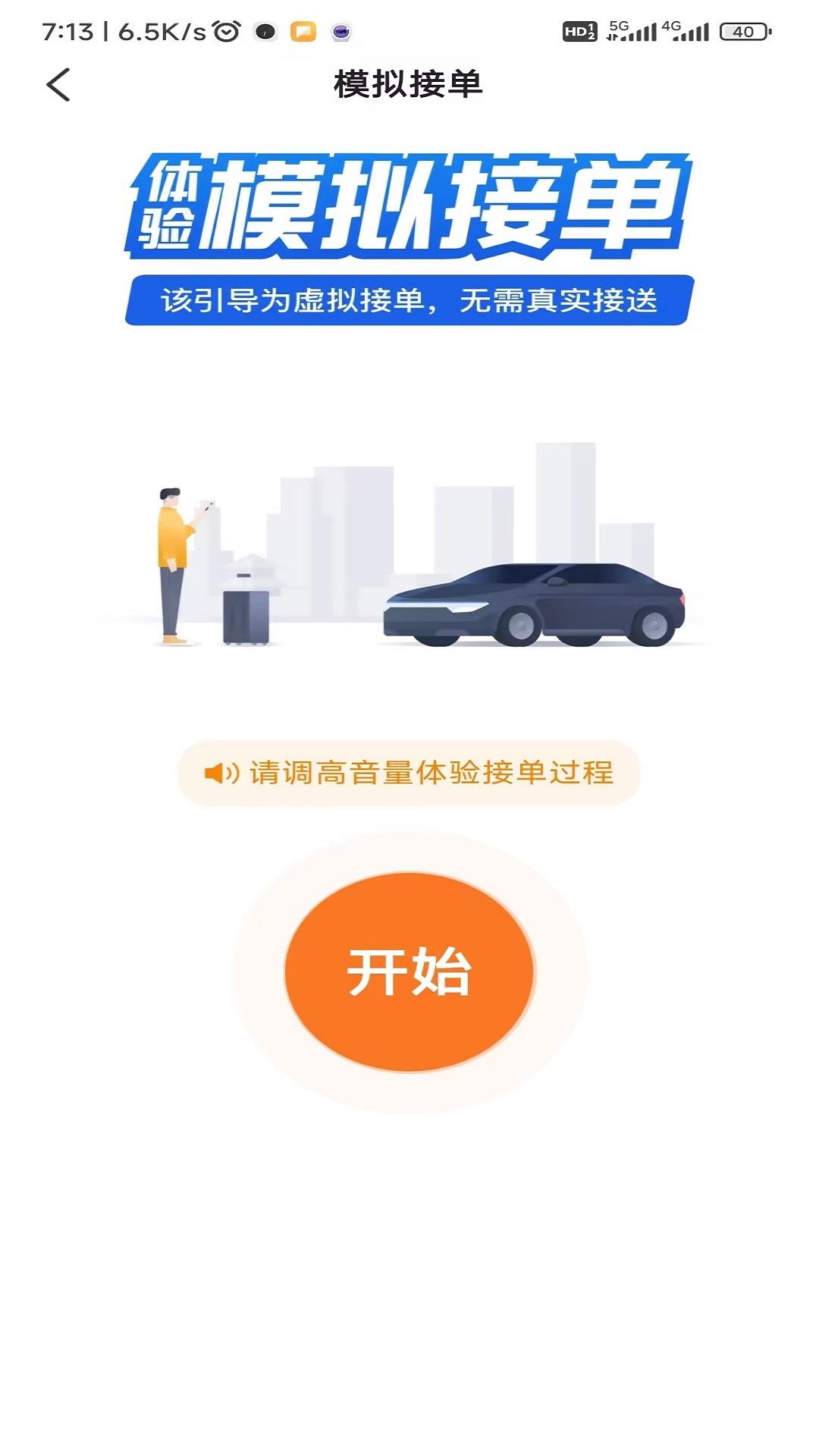Select the purple camera notification icon
This screenshot has width=819, height=1456.
pyautogui.click(x=340, y=31)
